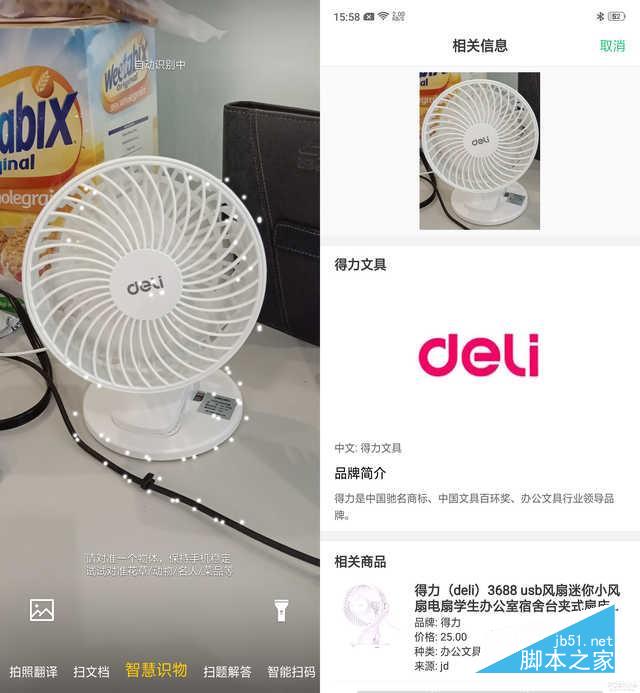
Task: Select the 扫文档 mode
Action: 91,672
